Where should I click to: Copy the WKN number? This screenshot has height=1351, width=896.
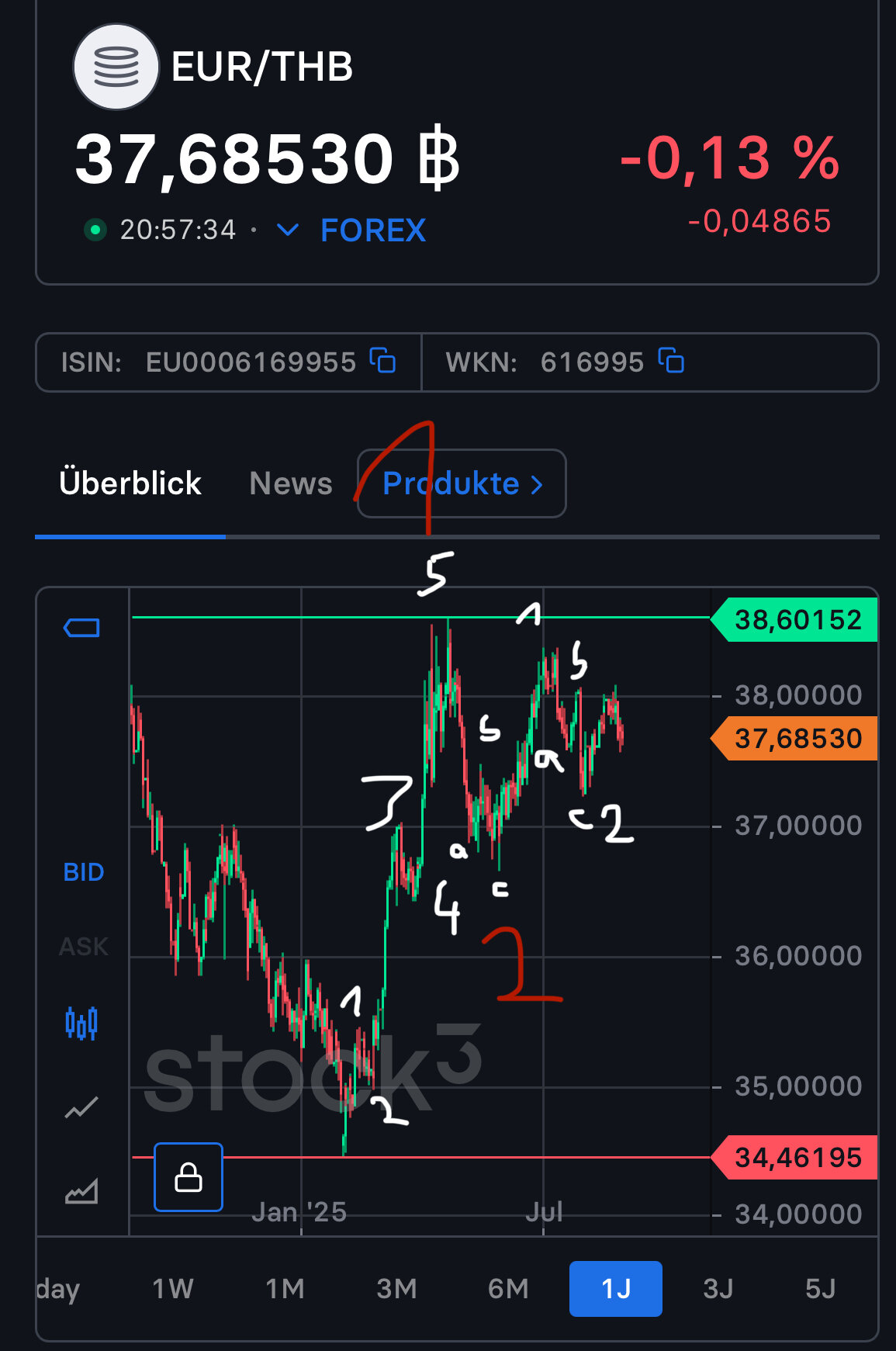(x=671, y=361)
